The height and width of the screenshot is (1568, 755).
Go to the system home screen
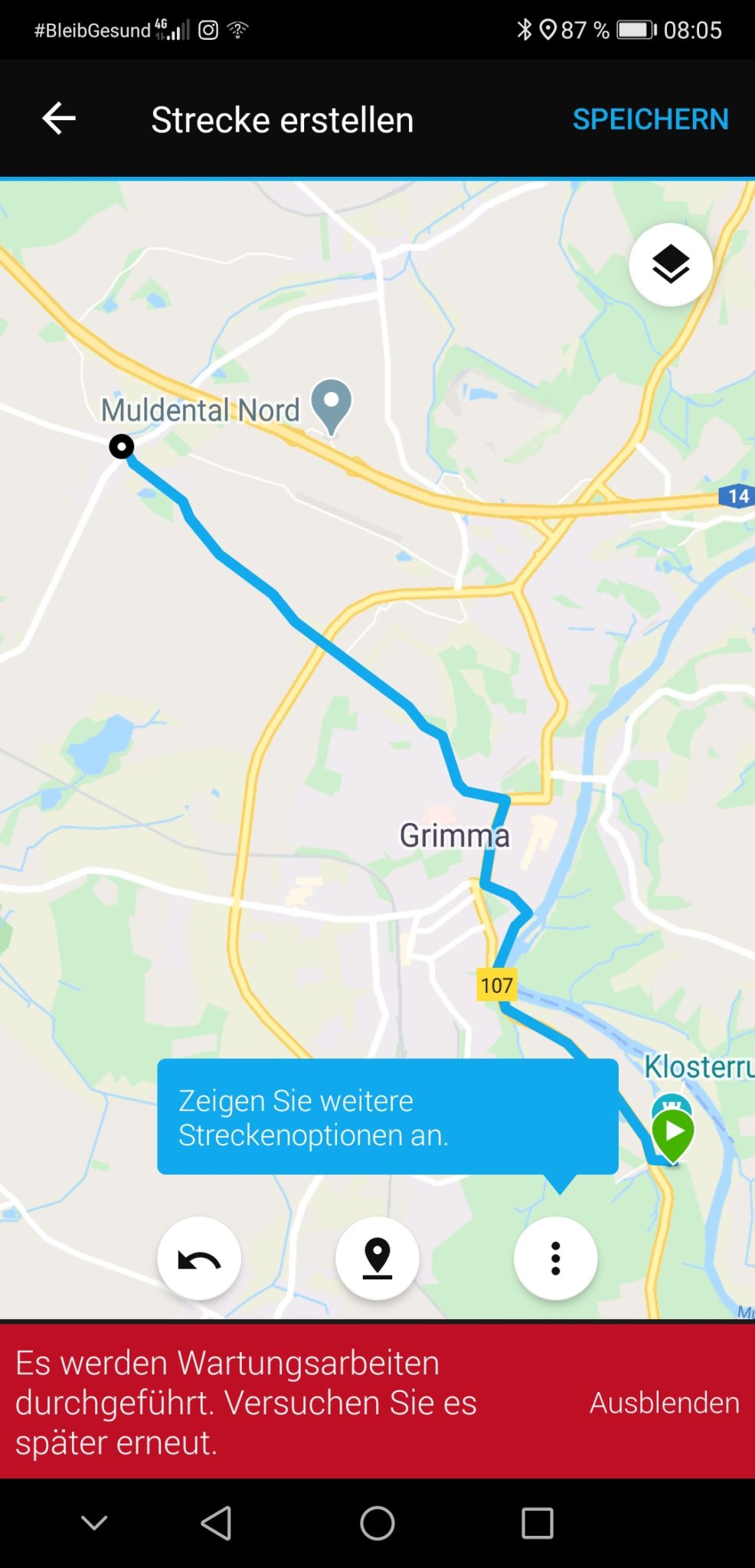point(377,1523)
